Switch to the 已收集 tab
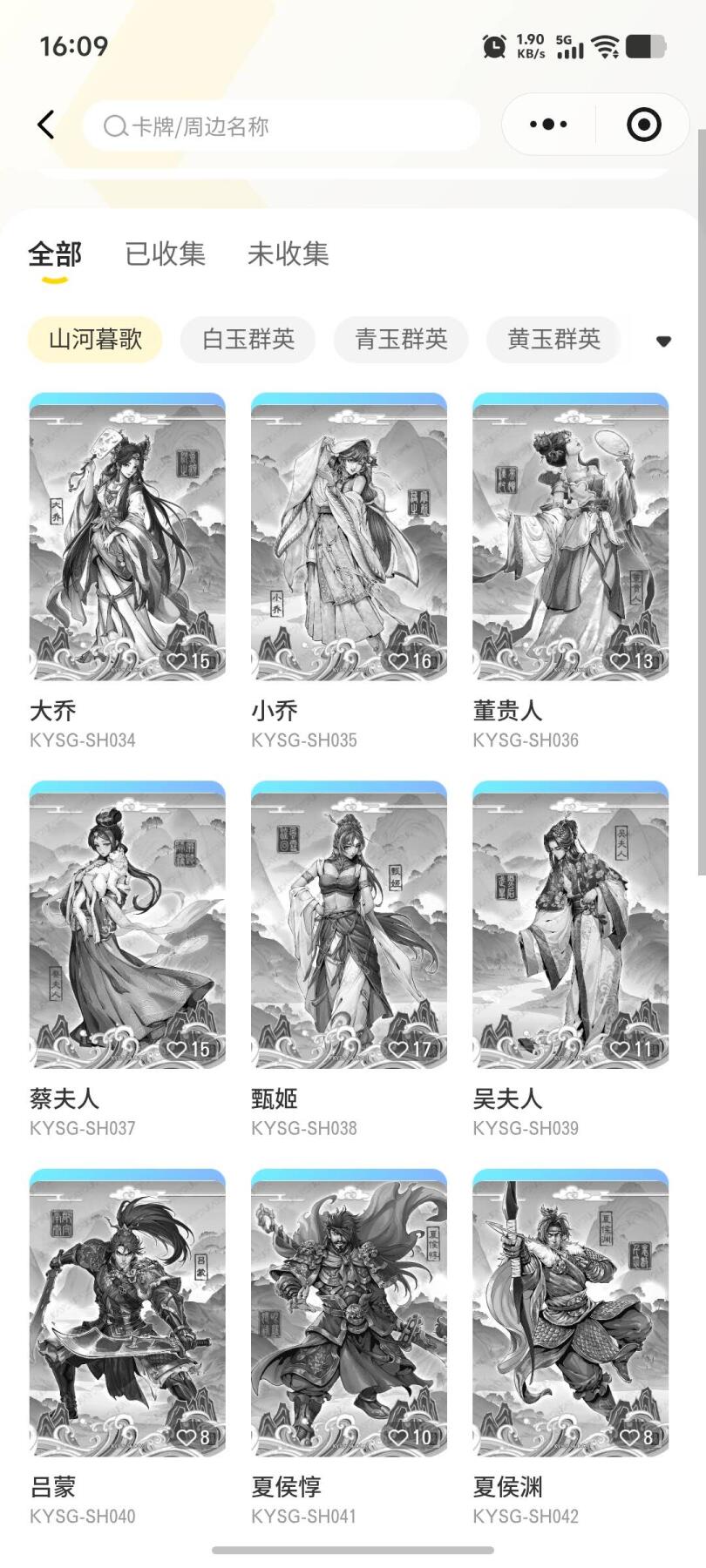This screenshot has width=706, height=1568. click(166, 253)
